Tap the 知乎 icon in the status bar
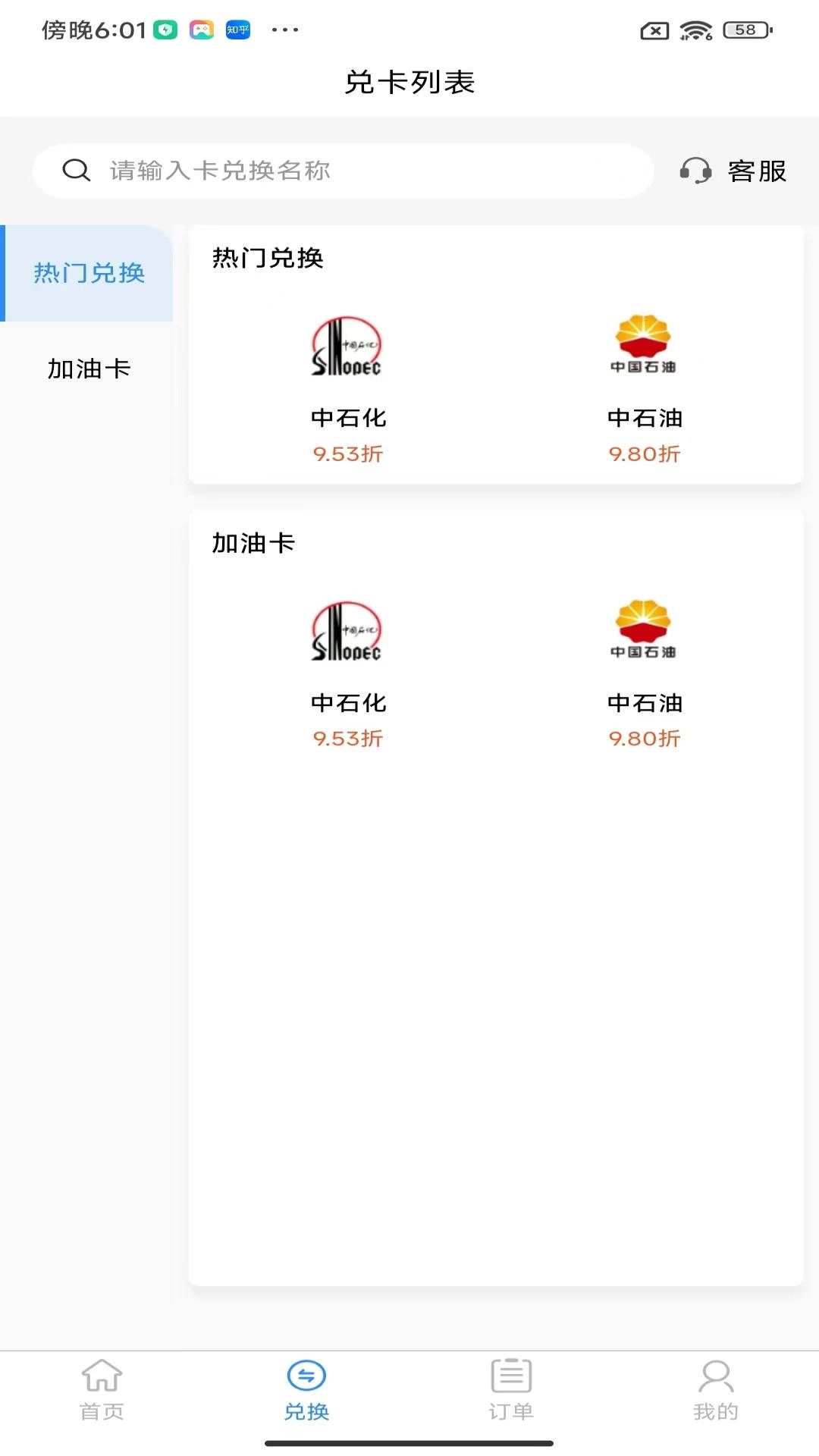 (236, 28)
